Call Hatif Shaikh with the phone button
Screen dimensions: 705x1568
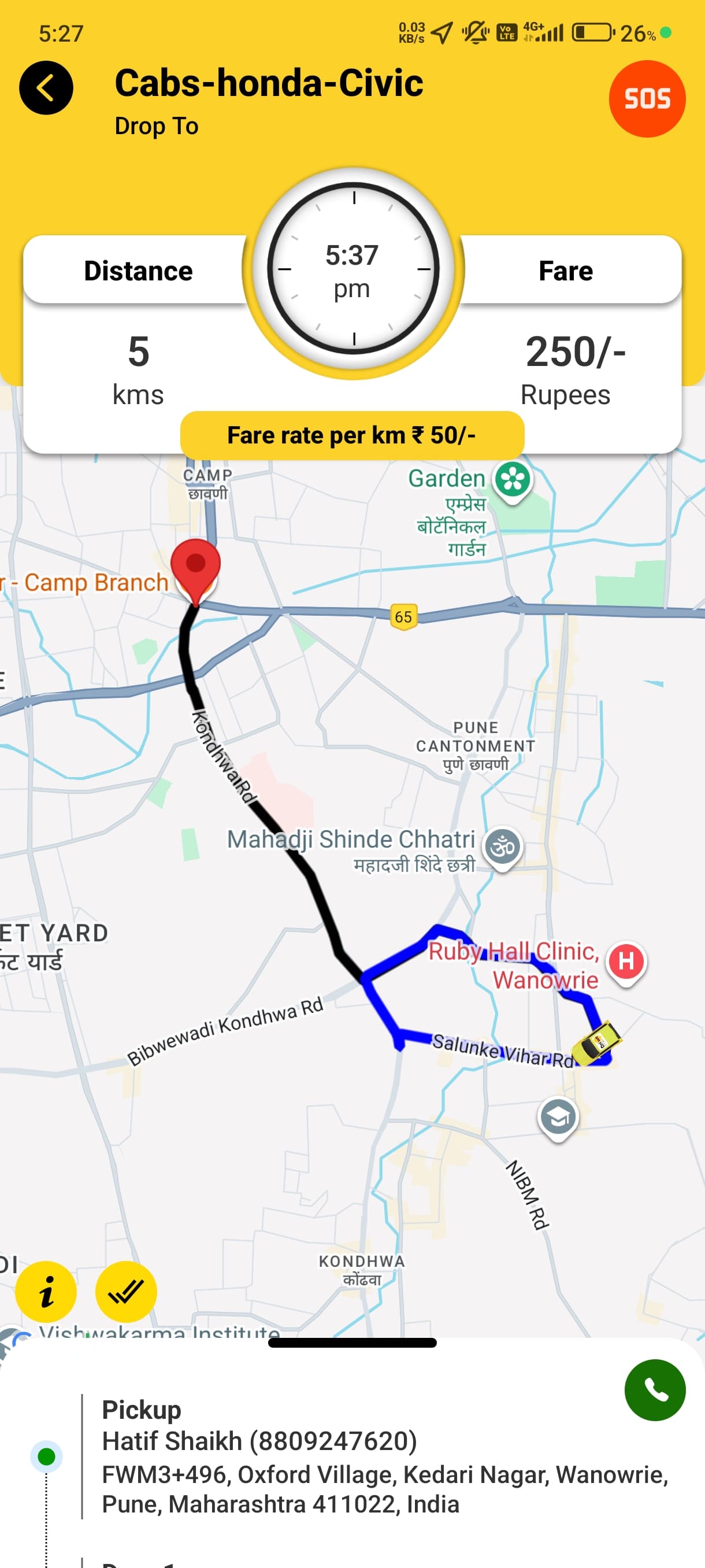coord(655,1391)
